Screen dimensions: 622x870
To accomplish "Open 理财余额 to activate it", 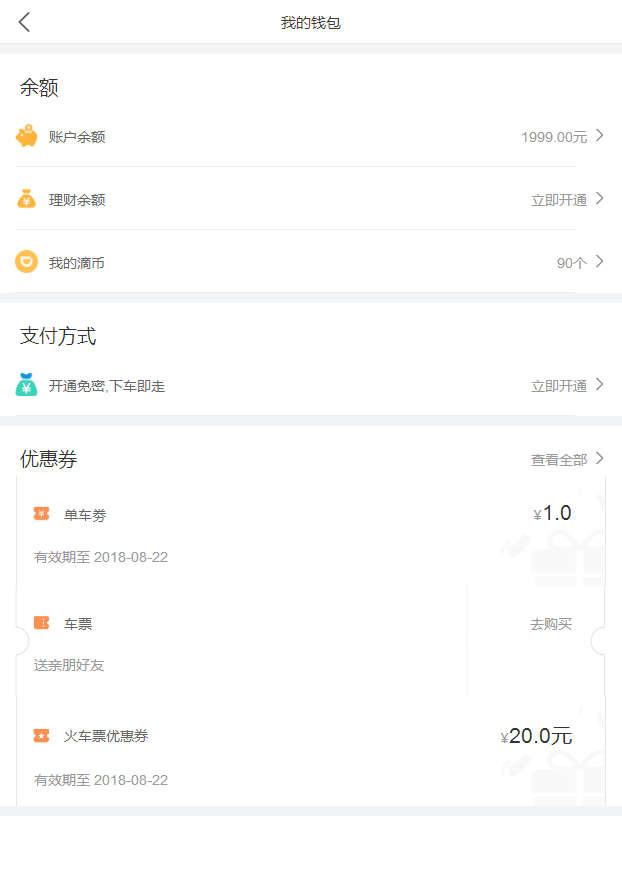I will 310,199.
